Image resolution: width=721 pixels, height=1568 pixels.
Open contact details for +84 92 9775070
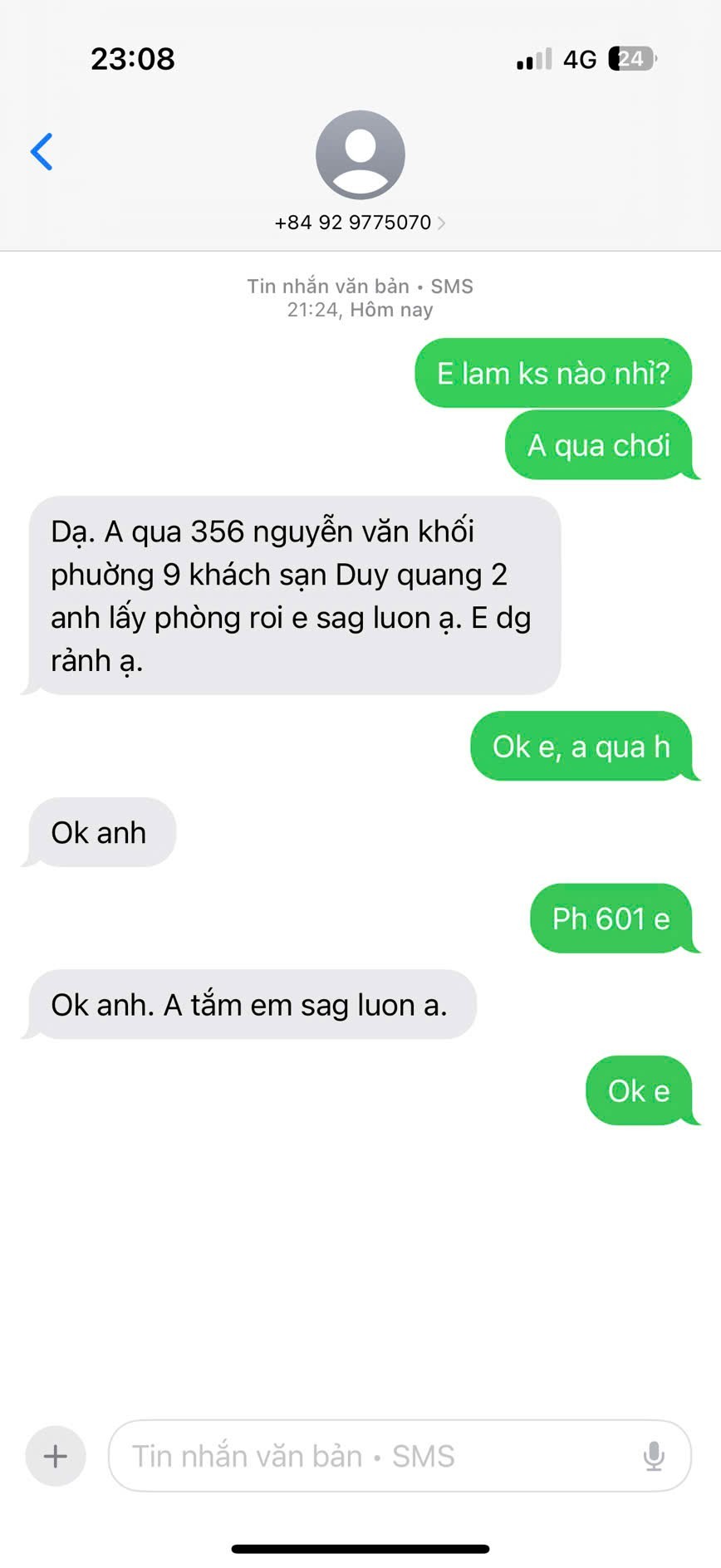(x=360, y=222)
